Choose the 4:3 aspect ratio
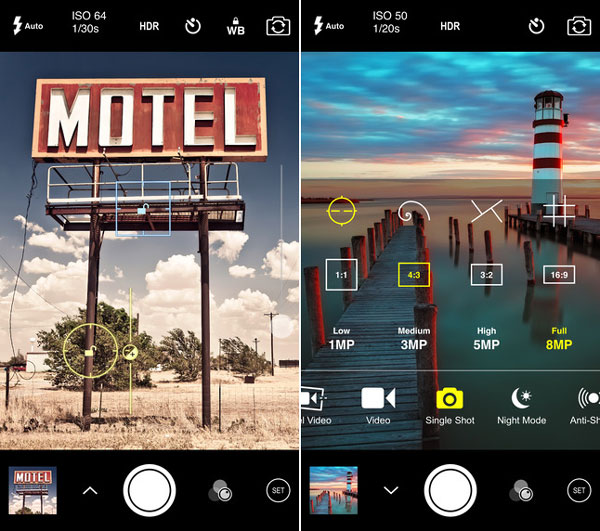The image size is (600, 531). pos(413,273)
